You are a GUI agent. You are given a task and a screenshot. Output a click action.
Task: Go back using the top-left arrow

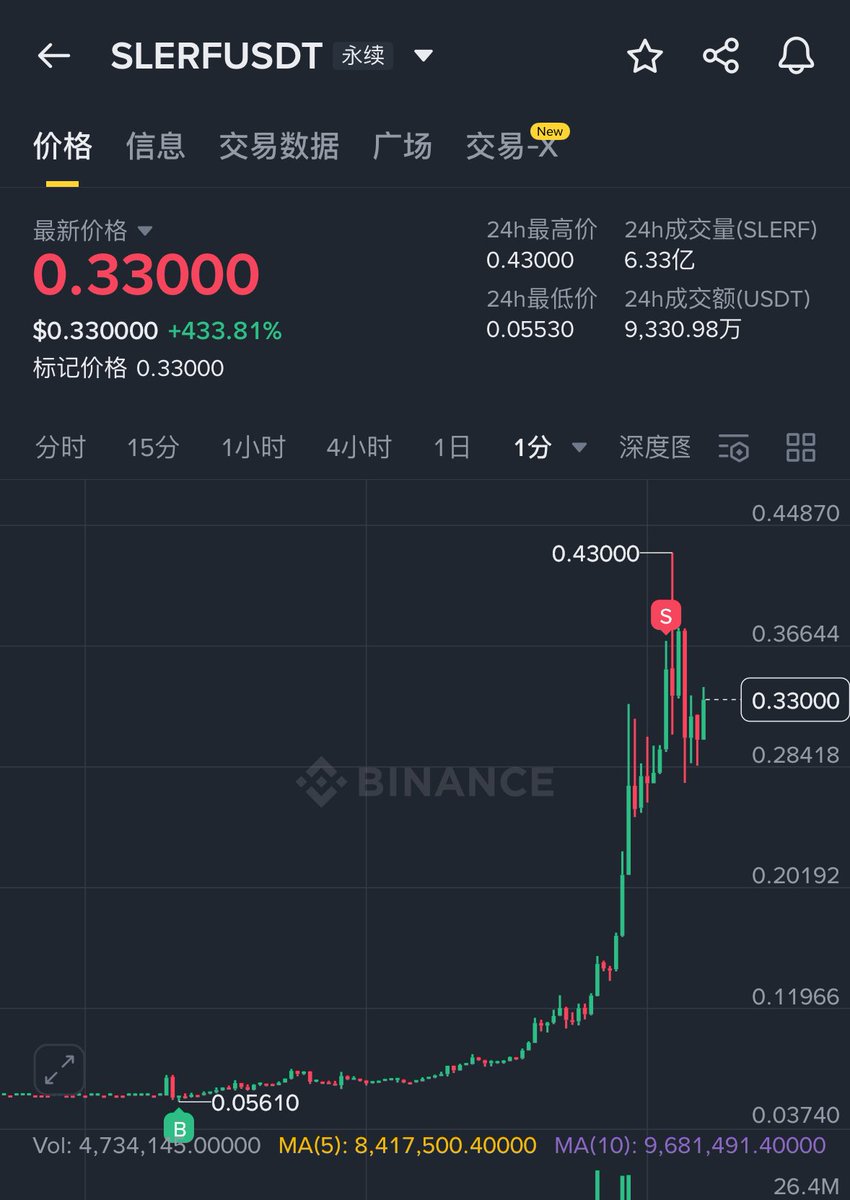point(54,56)
